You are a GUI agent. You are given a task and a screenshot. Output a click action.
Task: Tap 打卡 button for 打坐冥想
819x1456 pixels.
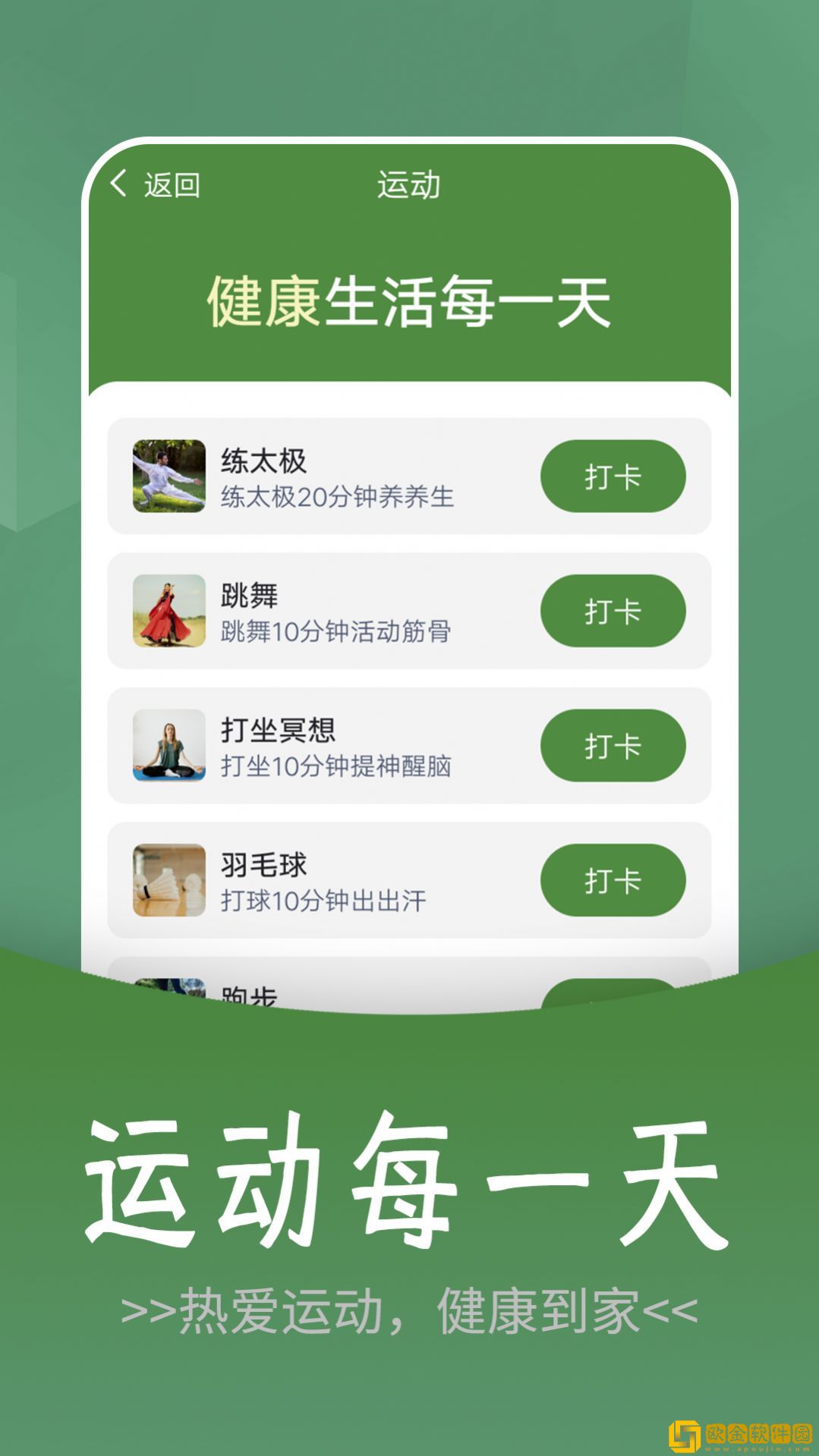coord(612,747)
